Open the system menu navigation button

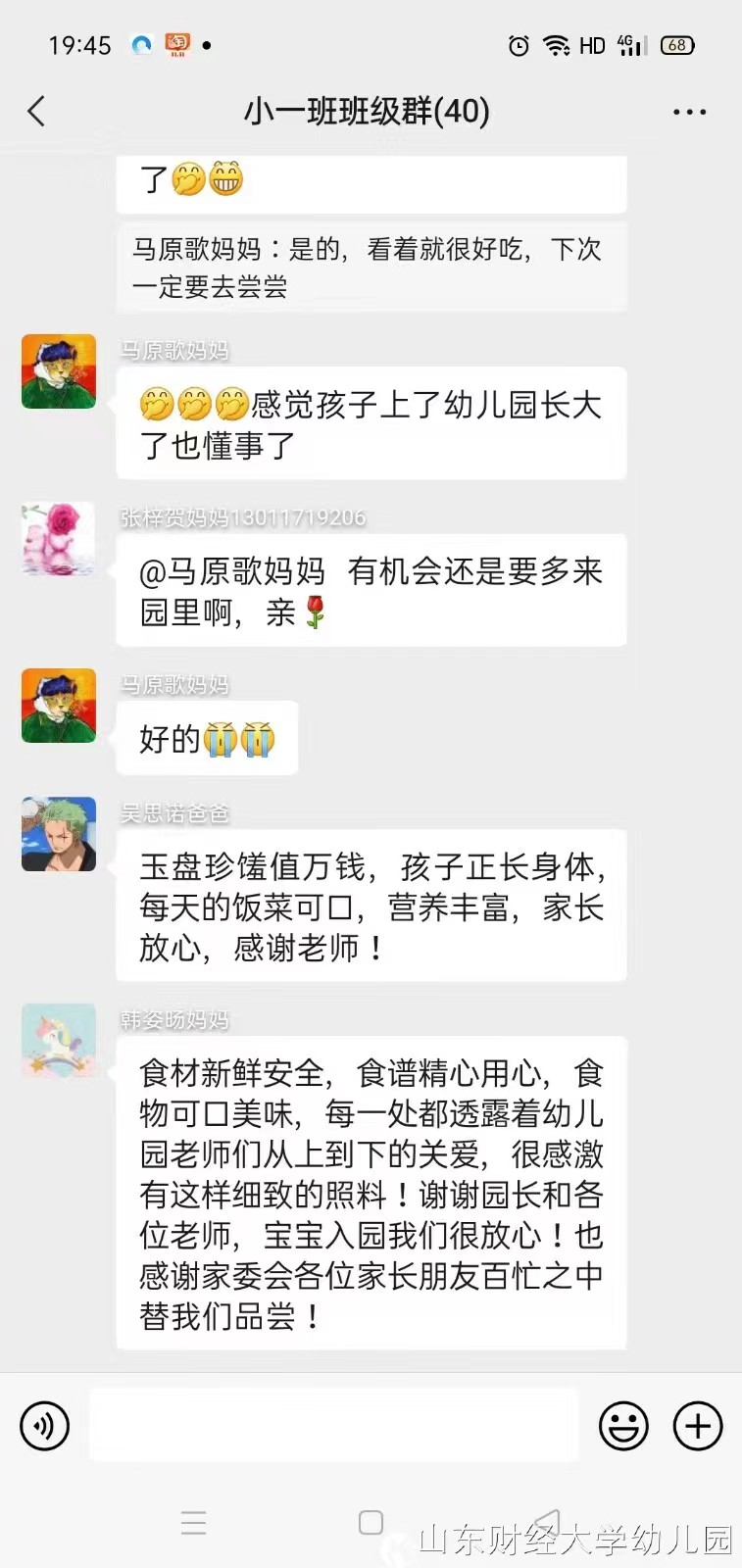click(193, 1522)
